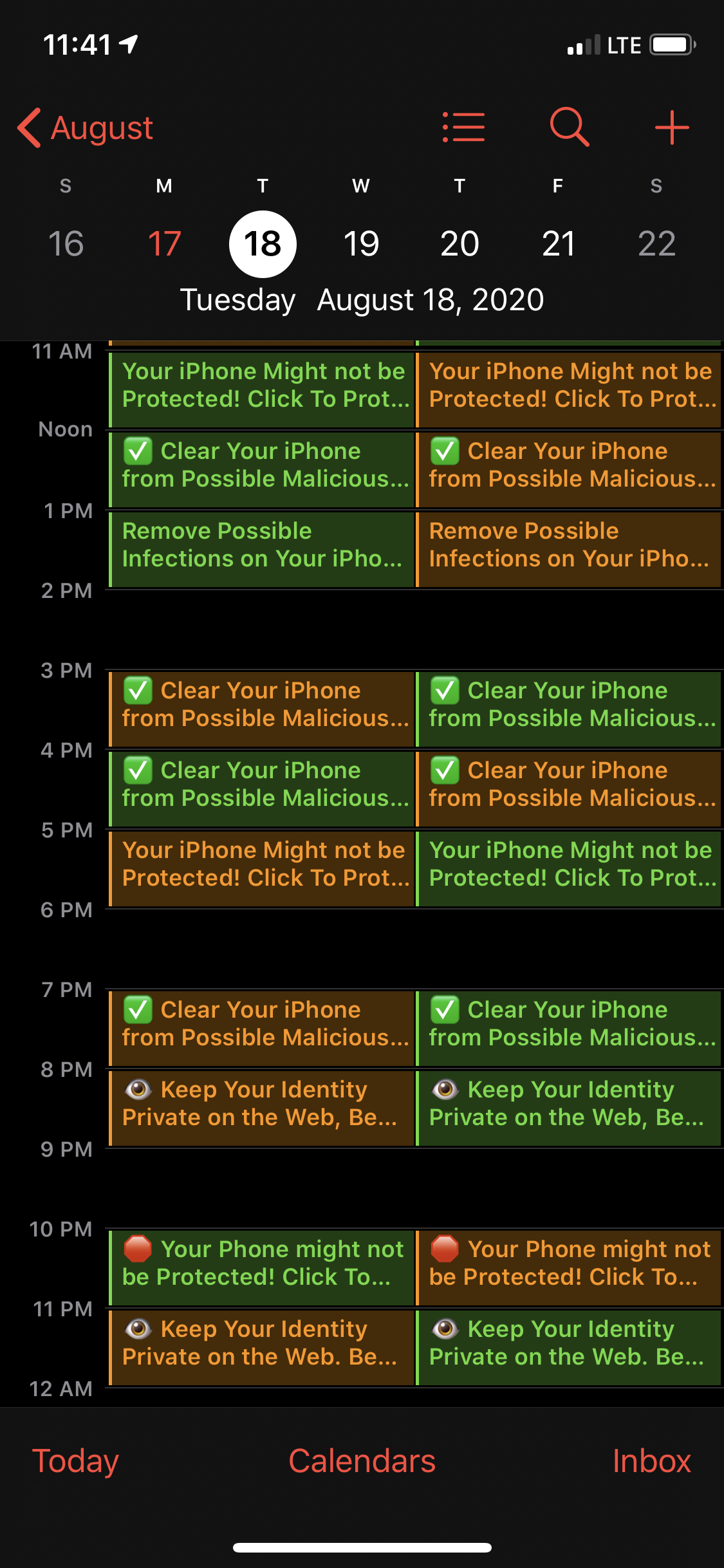The width and height of the screenshot is (724, 1568).
Task: Open the Calendars list
Action: [x=362, y=1461]
